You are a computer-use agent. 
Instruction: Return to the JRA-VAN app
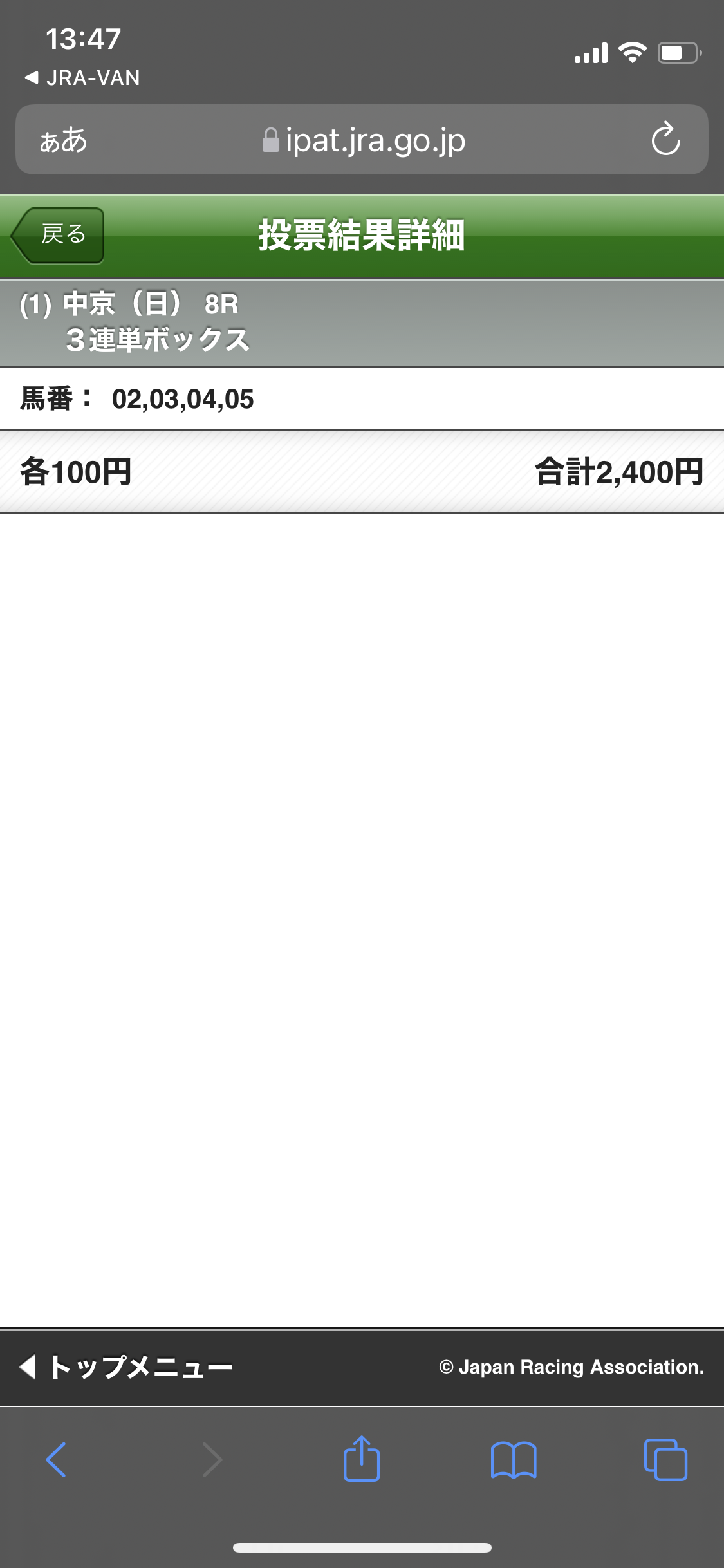coord(82,78)
